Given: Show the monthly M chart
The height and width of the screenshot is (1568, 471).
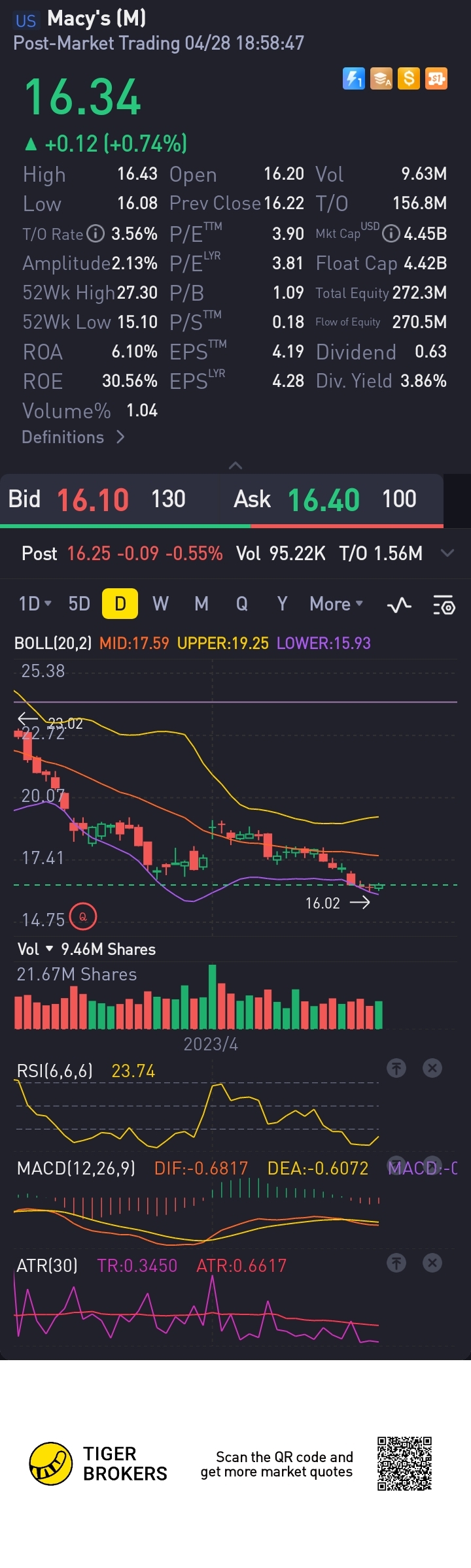Looking at the screenshot, I should coord(201,604).
